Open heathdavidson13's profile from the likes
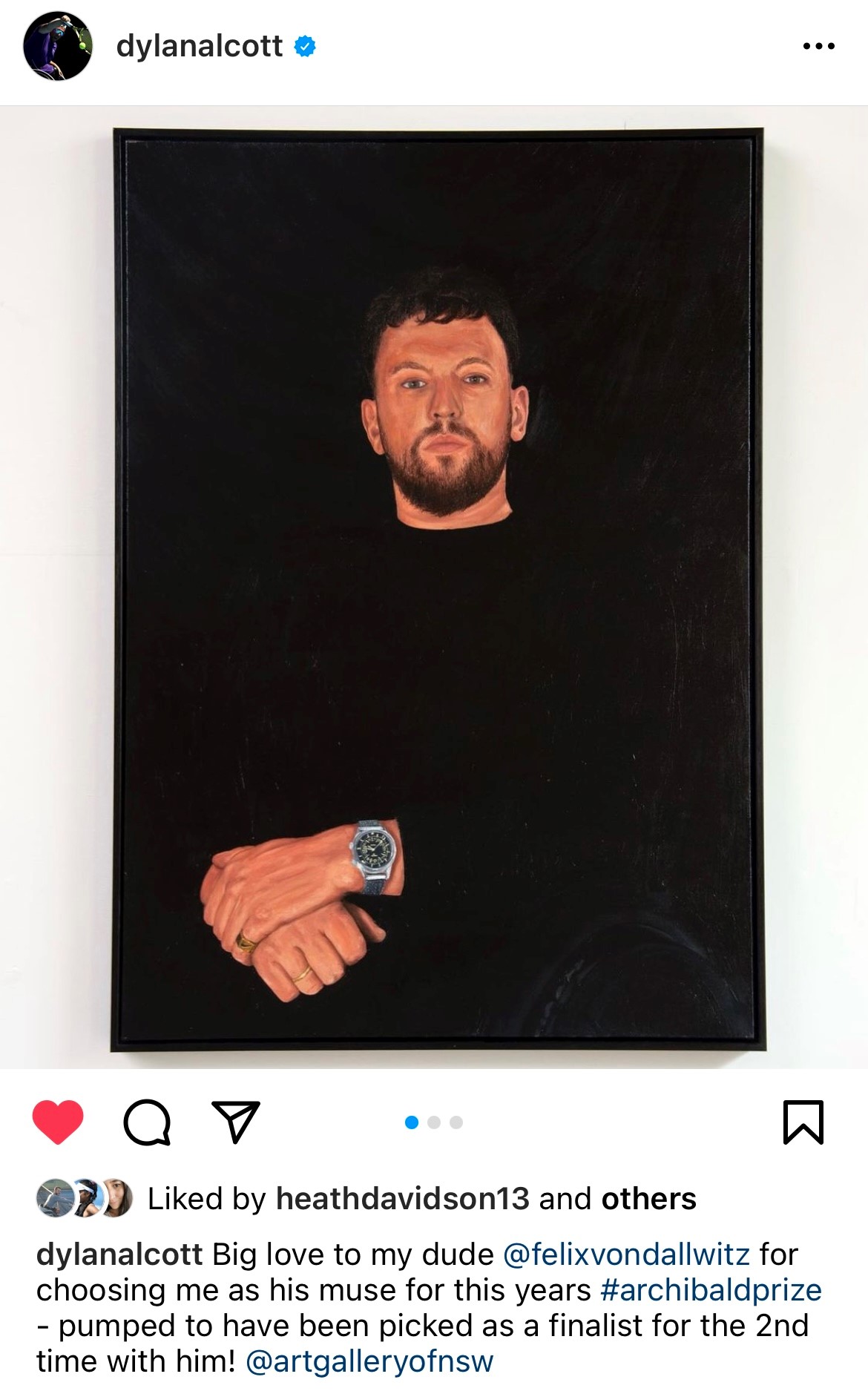The image size is (868, 1391). click(x=402, y=1199)
